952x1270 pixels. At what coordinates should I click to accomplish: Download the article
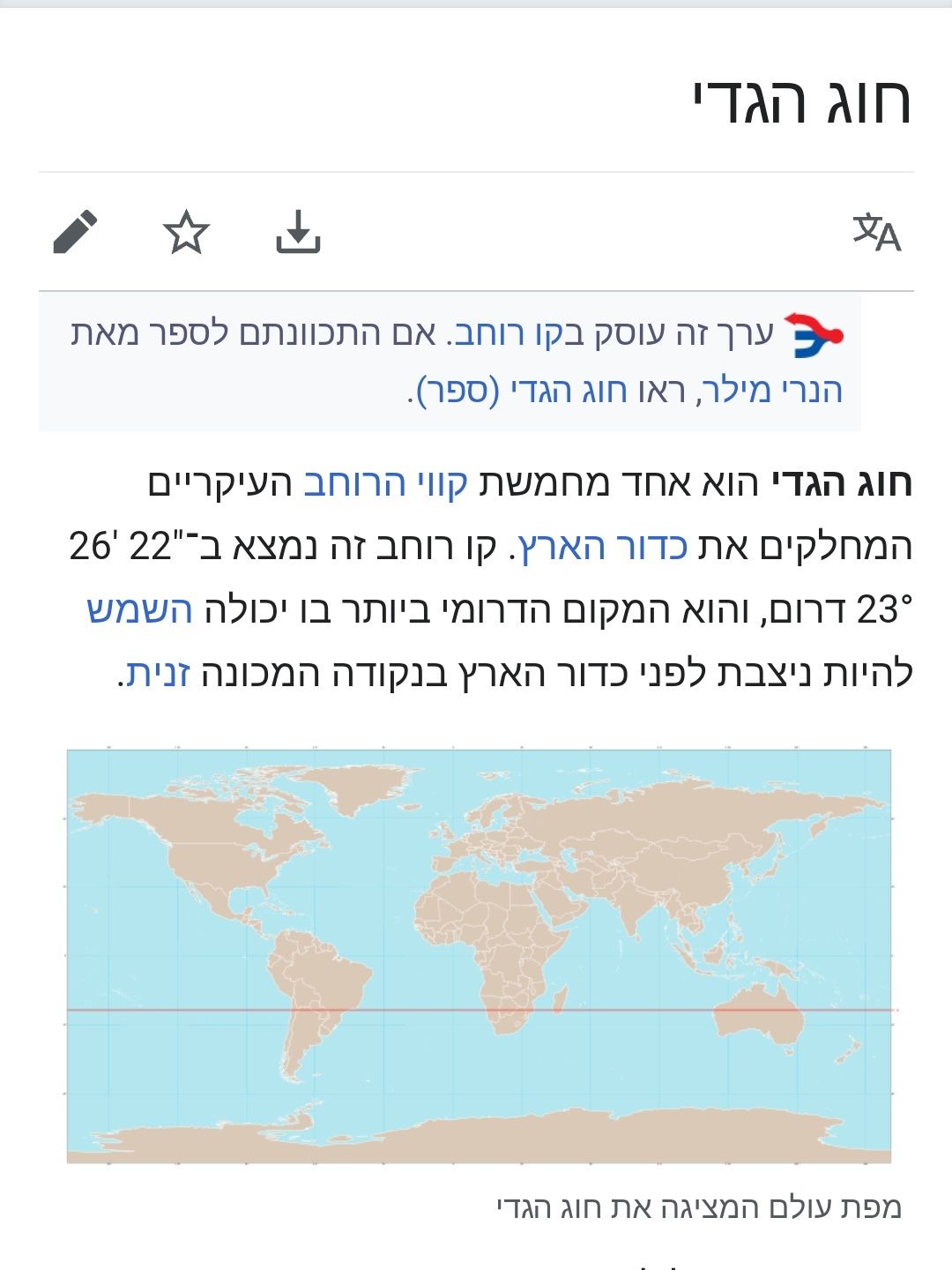[298, 233]
